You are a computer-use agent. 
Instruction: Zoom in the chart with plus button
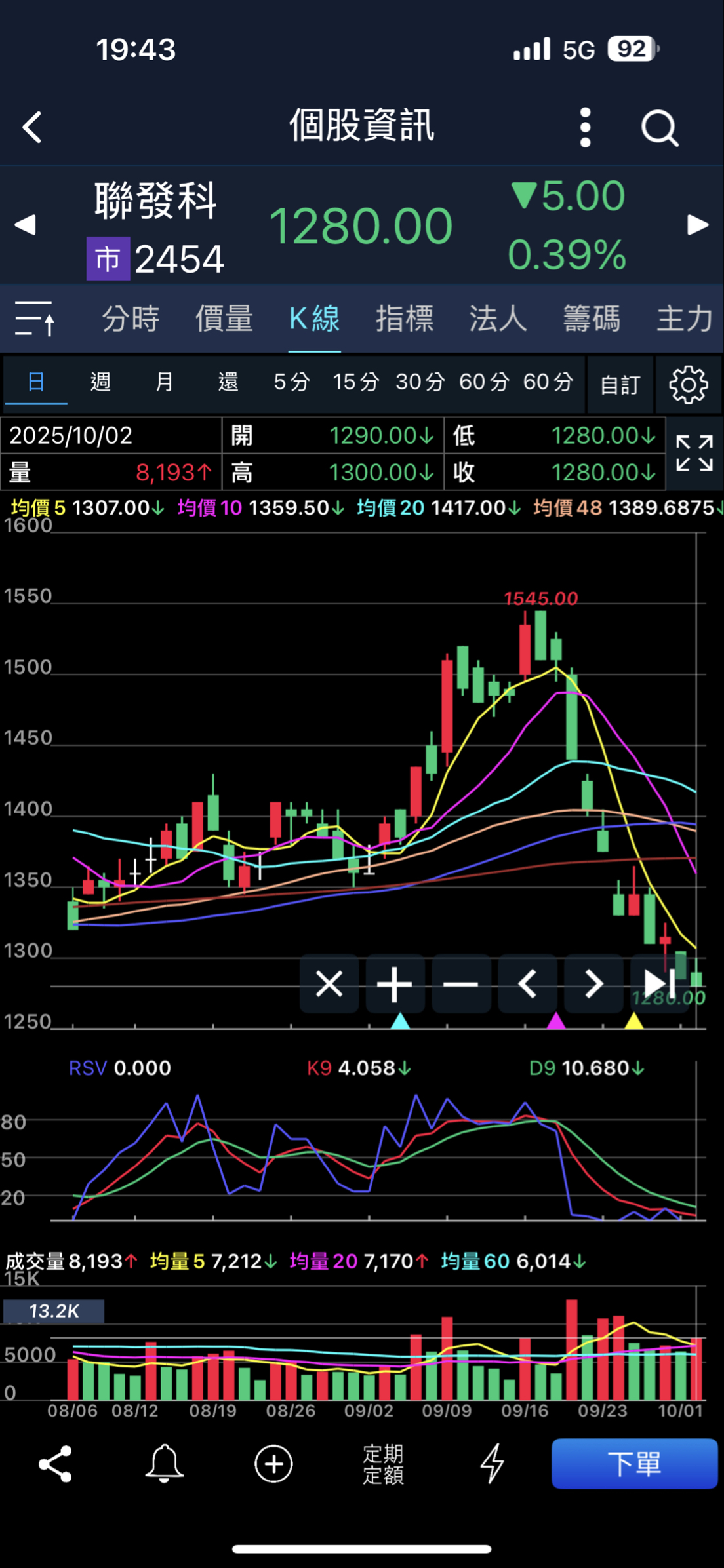pyautogui.click(x=395, y=984)
